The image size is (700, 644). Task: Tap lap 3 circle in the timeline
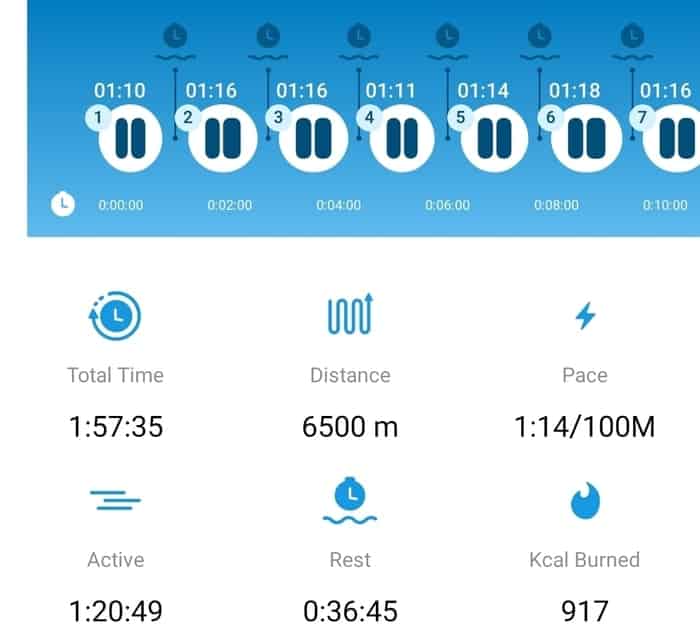(313, 137)
